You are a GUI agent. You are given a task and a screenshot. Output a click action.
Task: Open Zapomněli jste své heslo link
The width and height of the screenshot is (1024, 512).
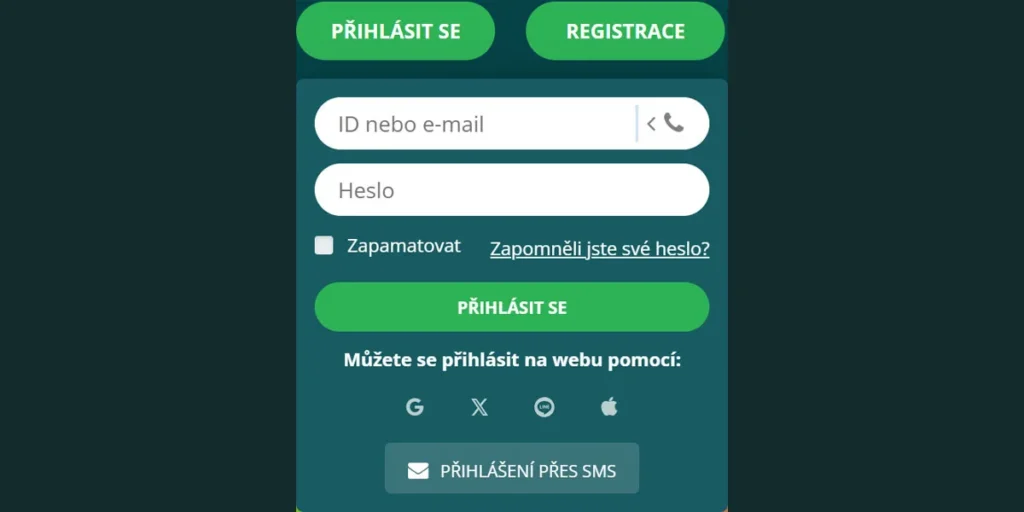pyautogui.click(x=599, y=249)
